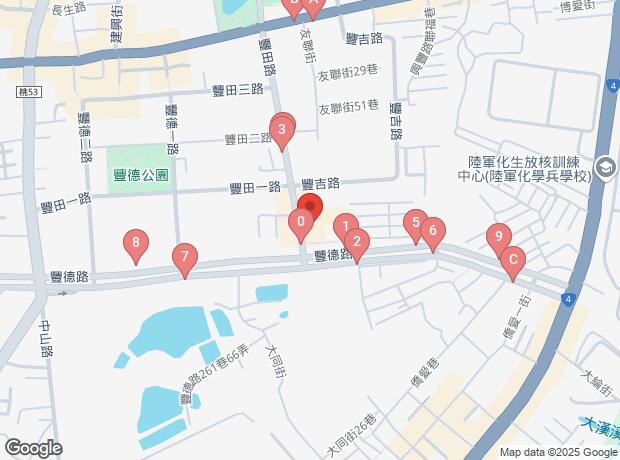
Task: Tap the pin labeled A
Action: pos(313,6)
